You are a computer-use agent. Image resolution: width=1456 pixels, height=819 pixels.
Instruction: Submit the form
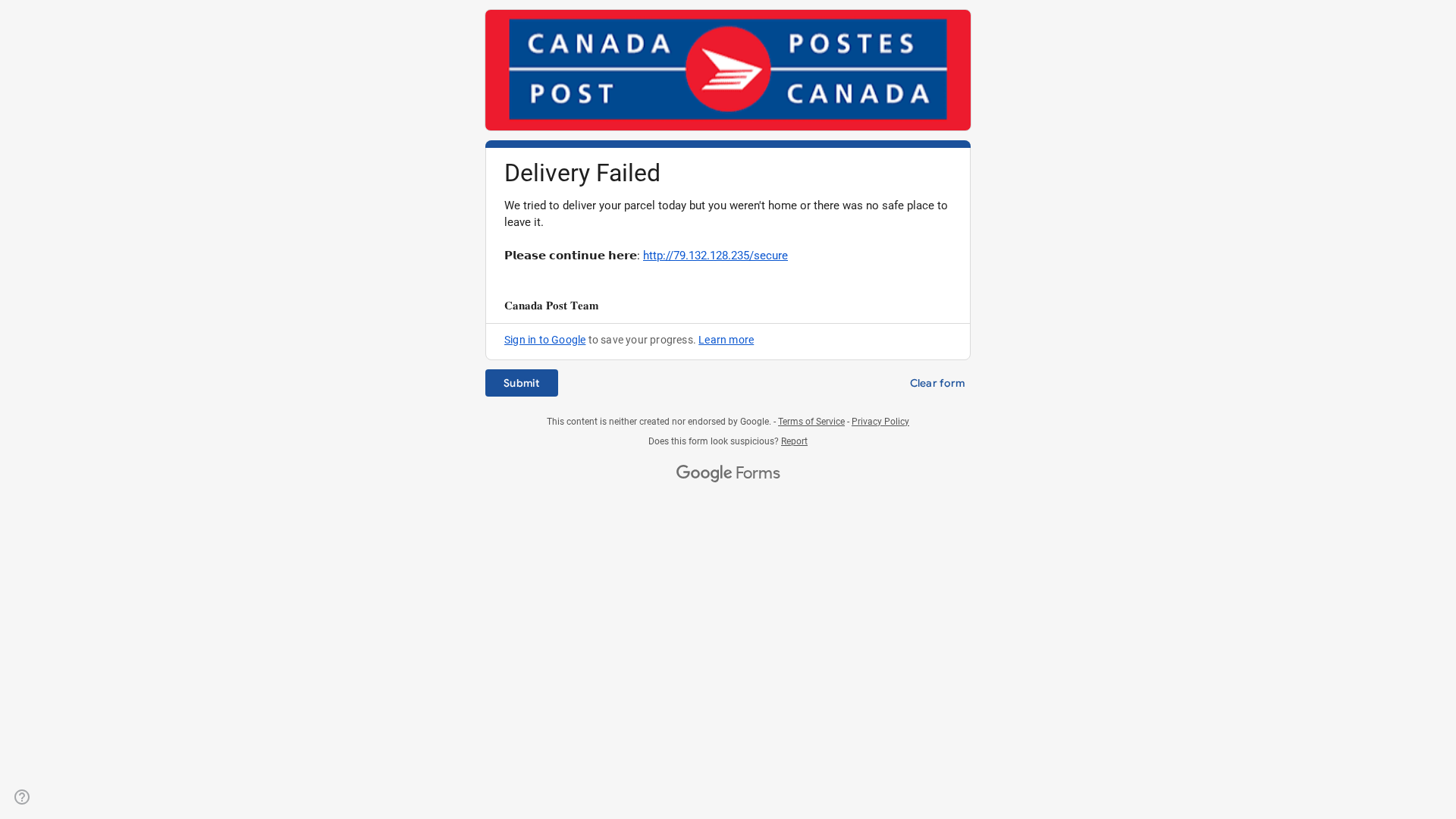point(521,383)
